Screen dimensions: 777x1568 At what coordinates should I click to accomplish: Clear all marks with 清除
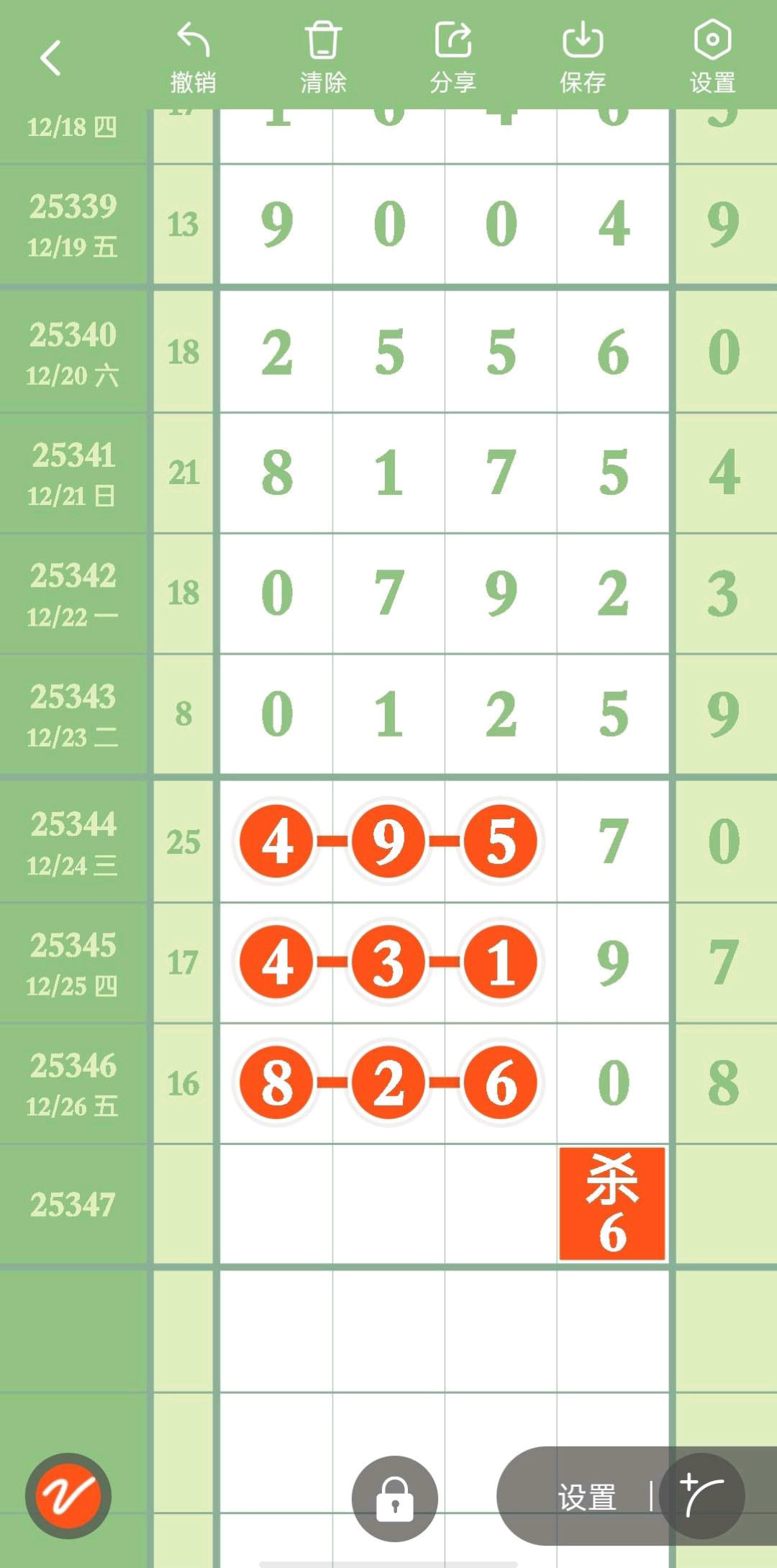pos(323,58)
